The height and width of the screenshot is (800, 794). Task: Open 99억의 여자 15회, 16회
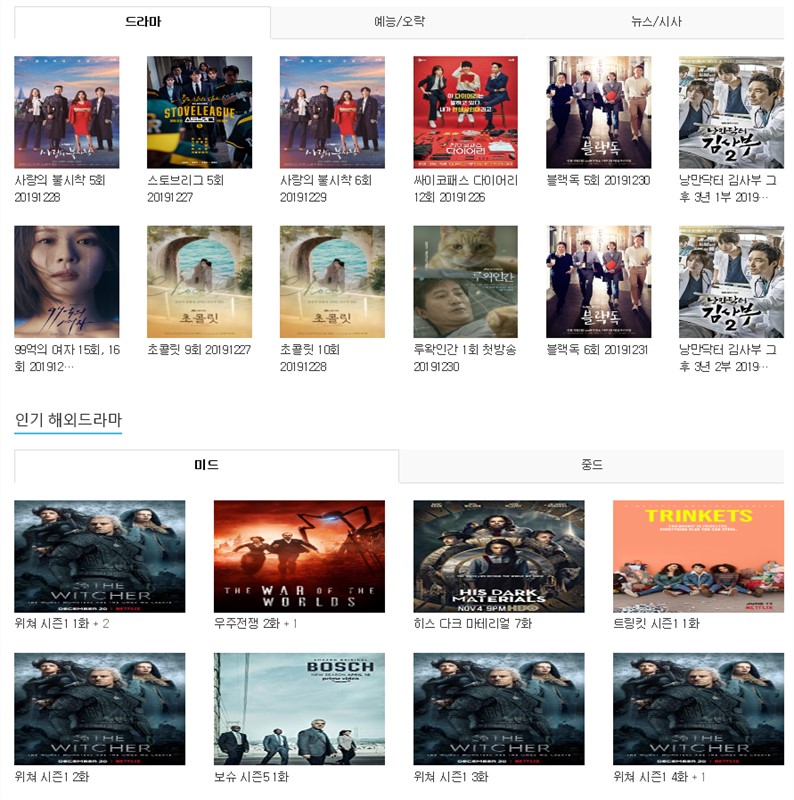66,281
